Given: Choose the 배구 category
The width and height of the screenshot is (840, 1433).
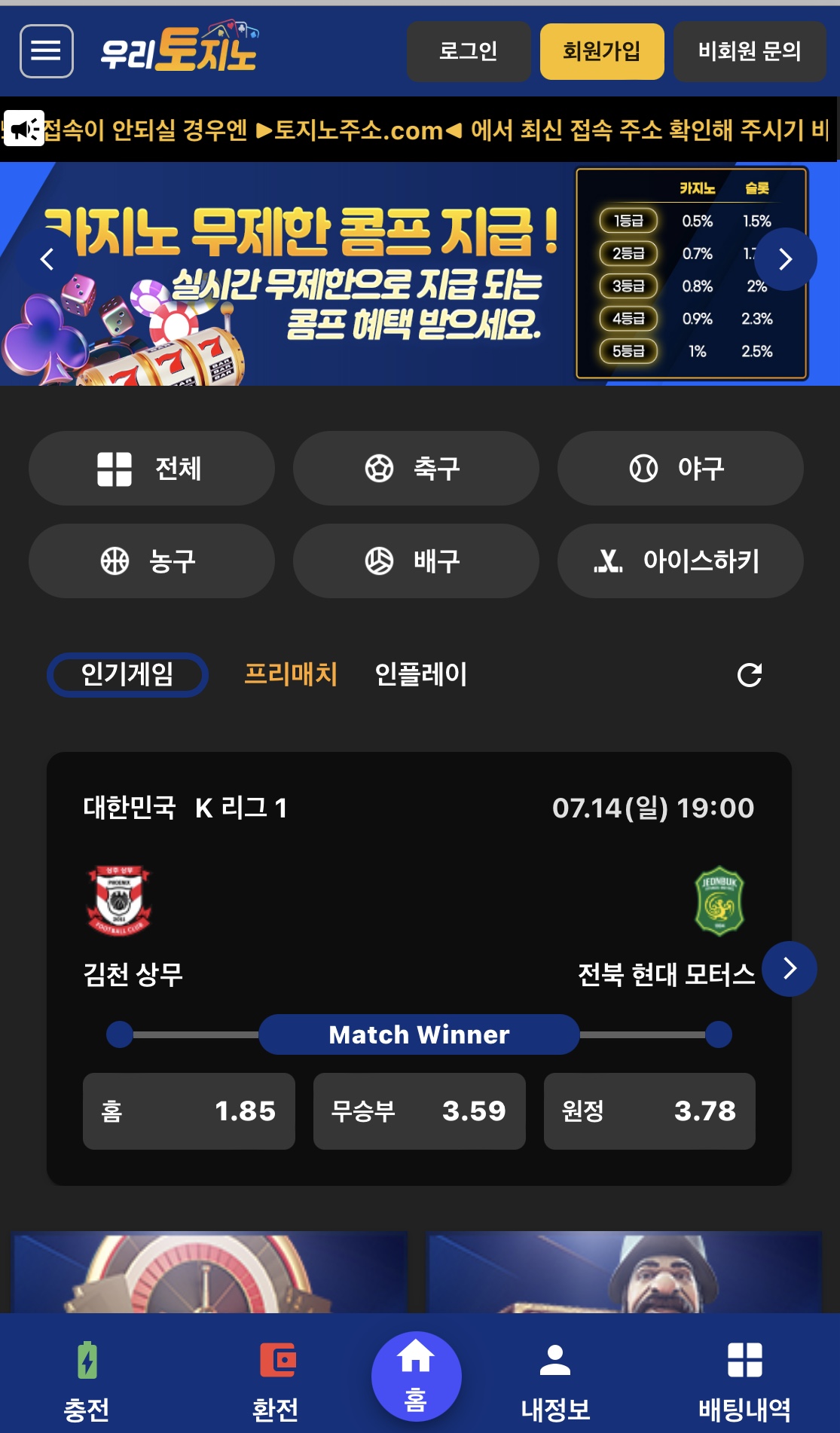Looking at the screenshot, I should (416, 561).
